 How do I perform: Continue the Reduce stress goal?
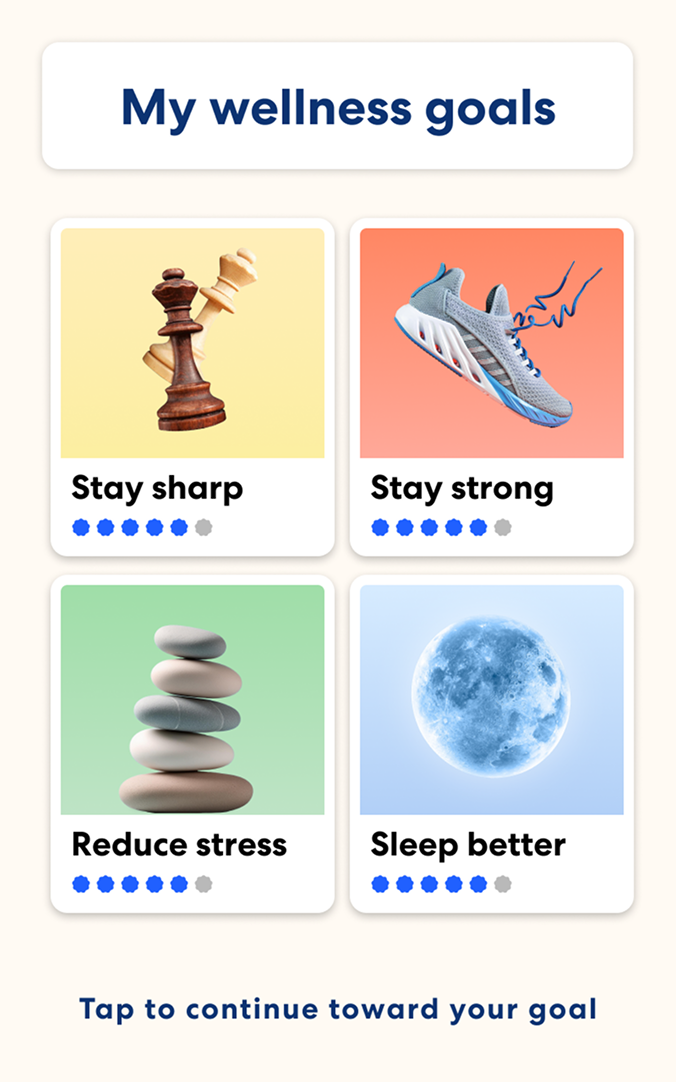[x=192, y=744]
